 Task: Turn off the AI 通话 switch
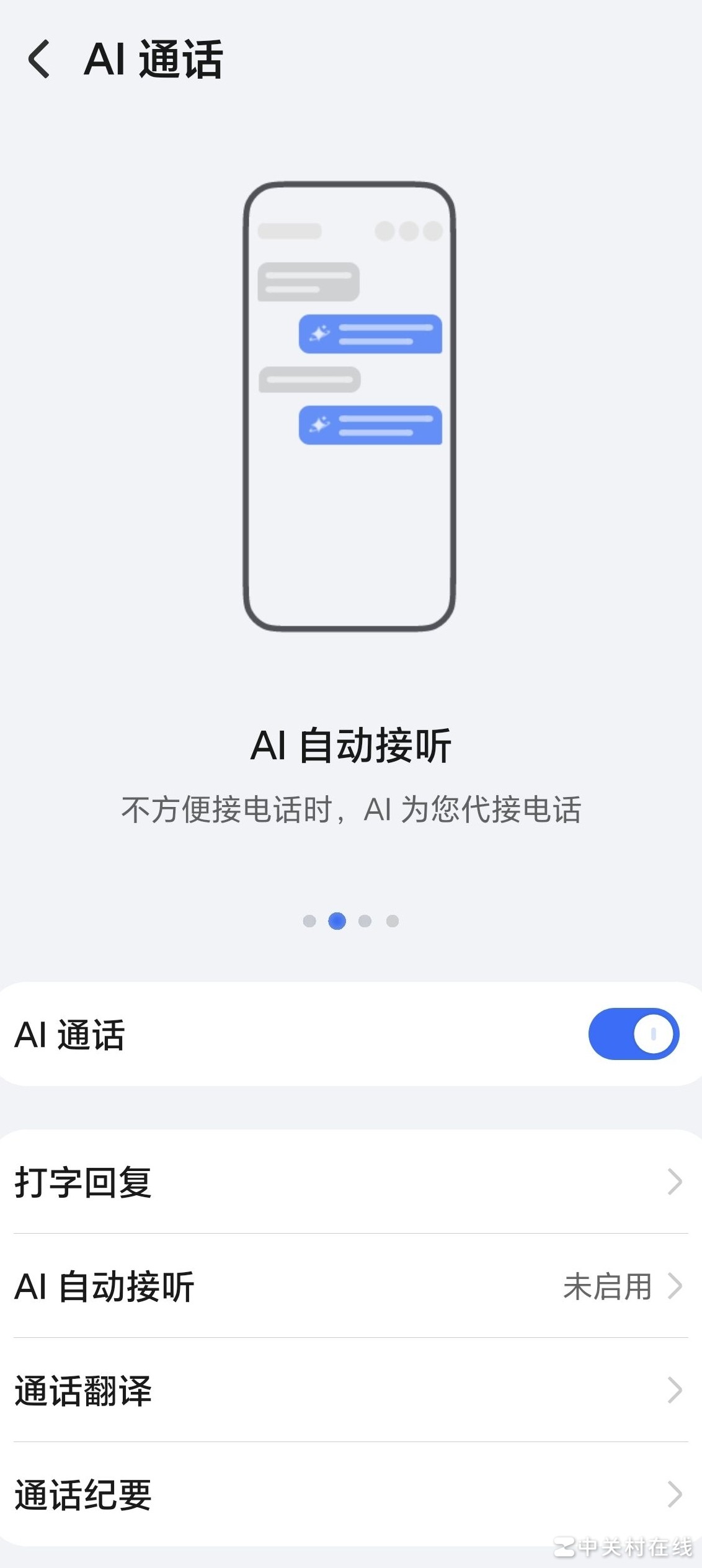click(633, 1034)
